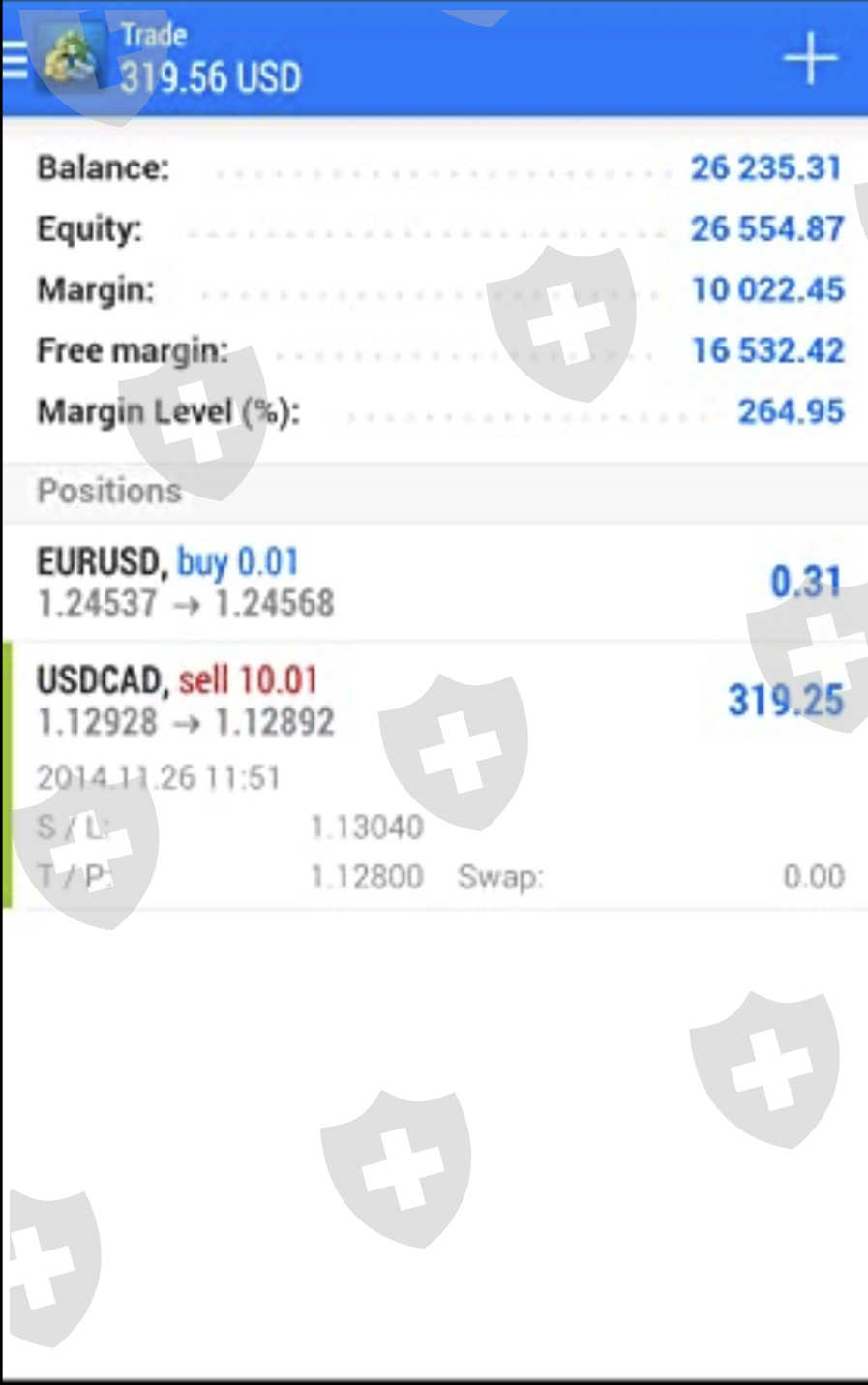
Task: Open the EURUSD buy 0.01 position
Action: (x=434, y=582)
